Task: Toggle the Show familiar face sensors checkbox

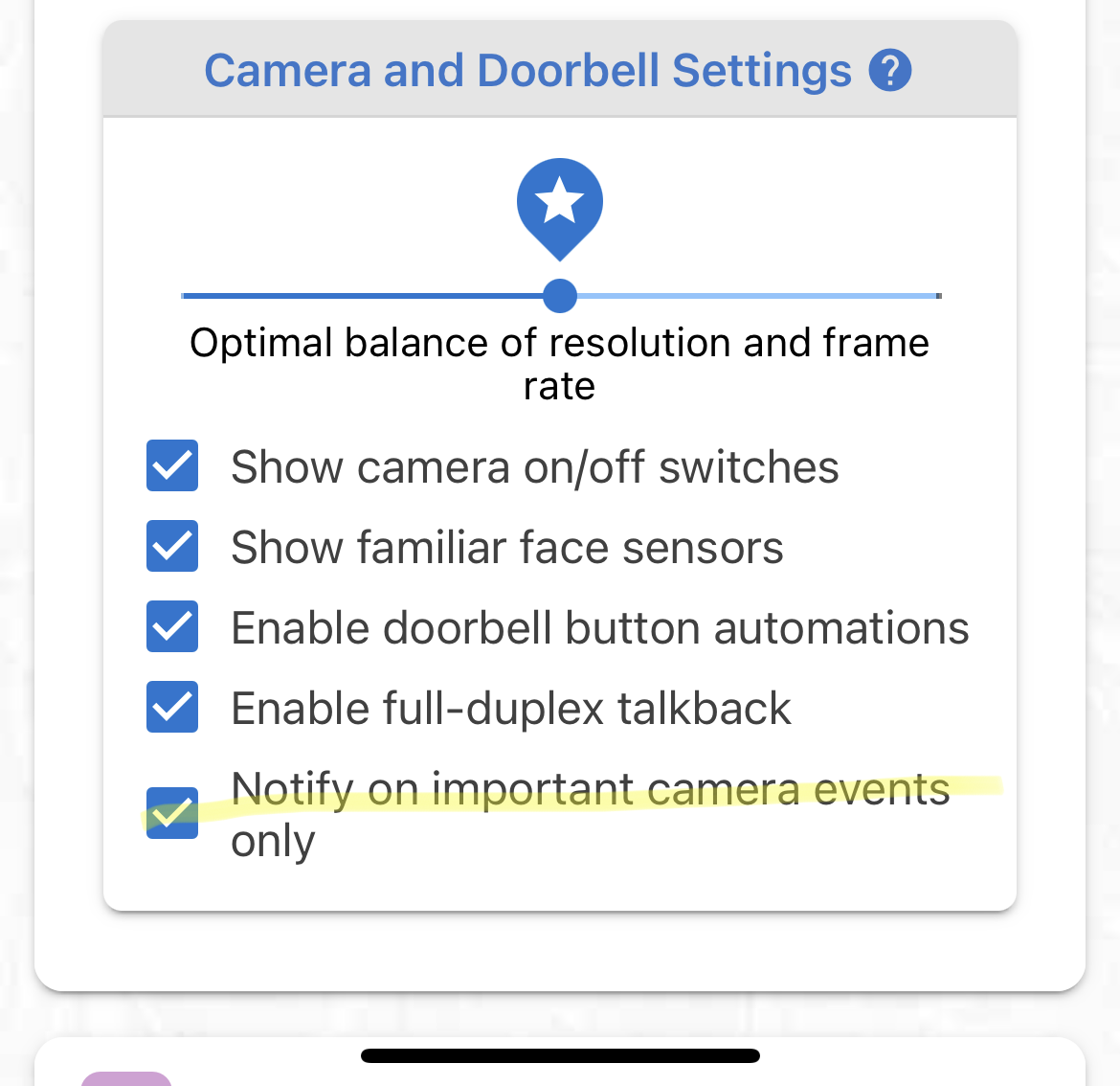Action: [x=172, y=546]
